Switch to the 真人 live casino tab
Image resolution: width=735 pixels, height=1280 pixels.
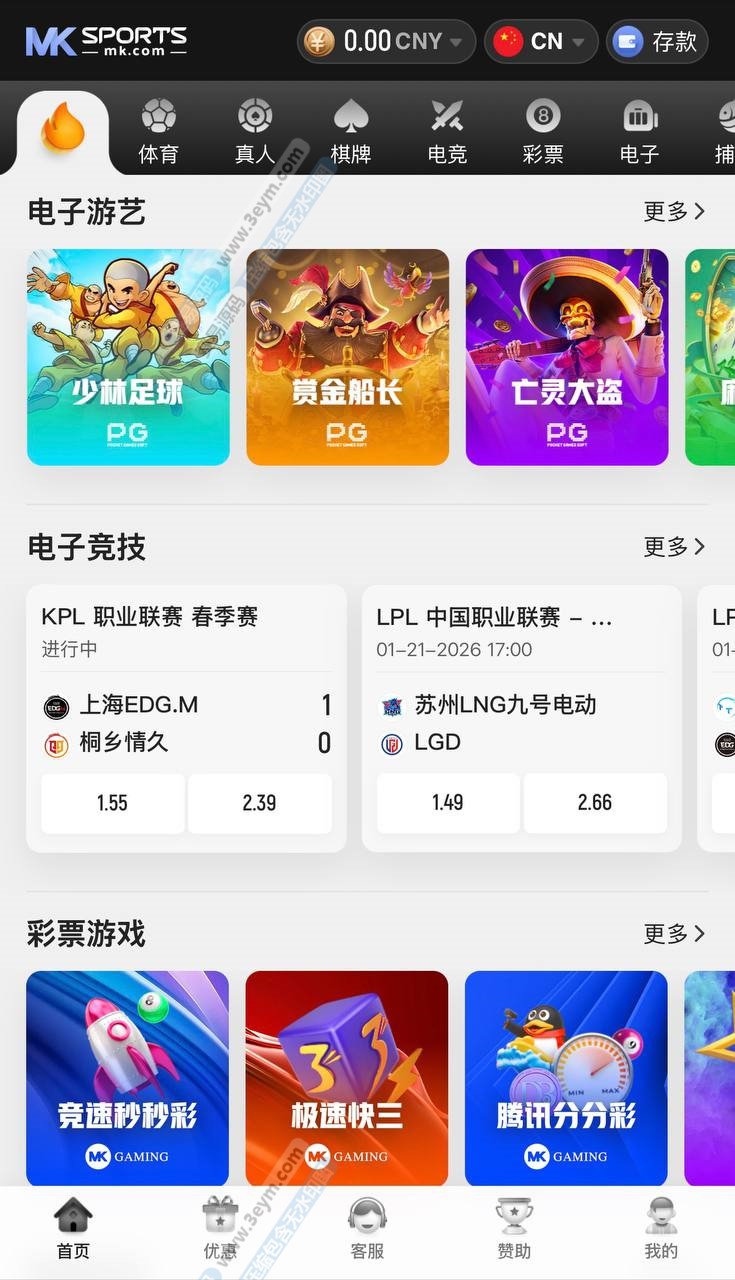click(255, 131)
